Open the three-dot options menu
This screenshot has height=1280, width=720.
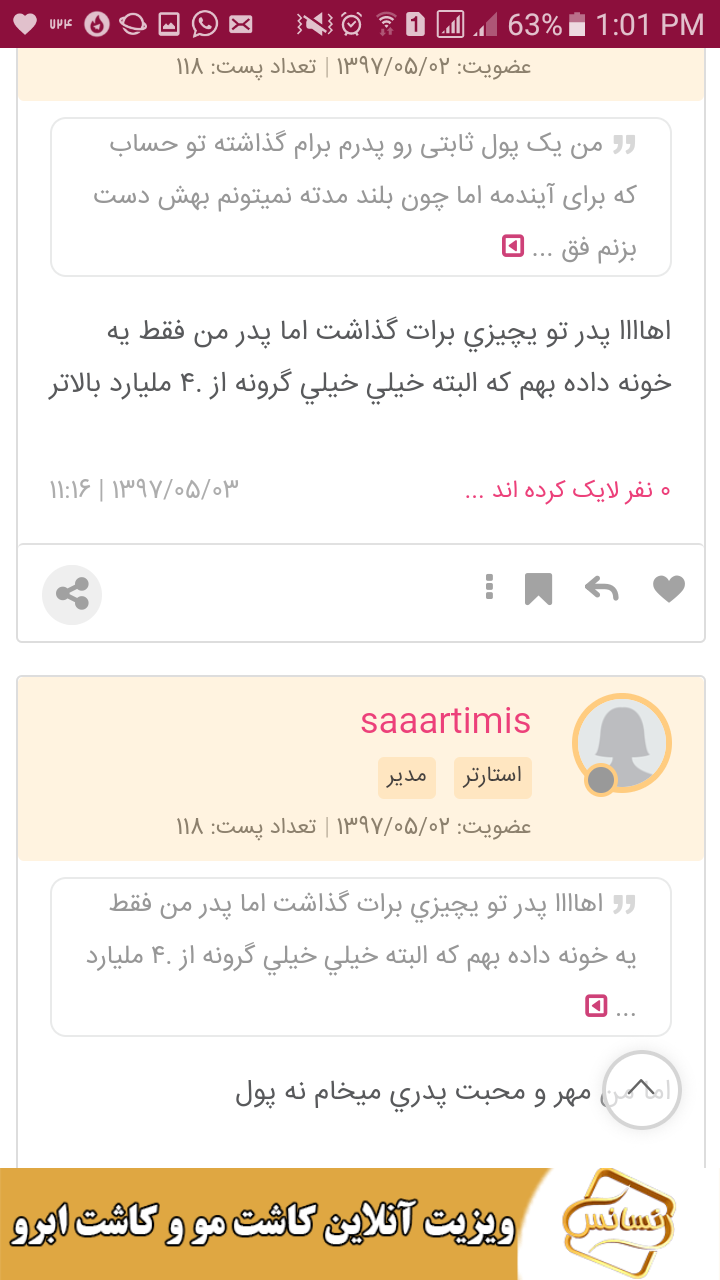click(489, 588)
